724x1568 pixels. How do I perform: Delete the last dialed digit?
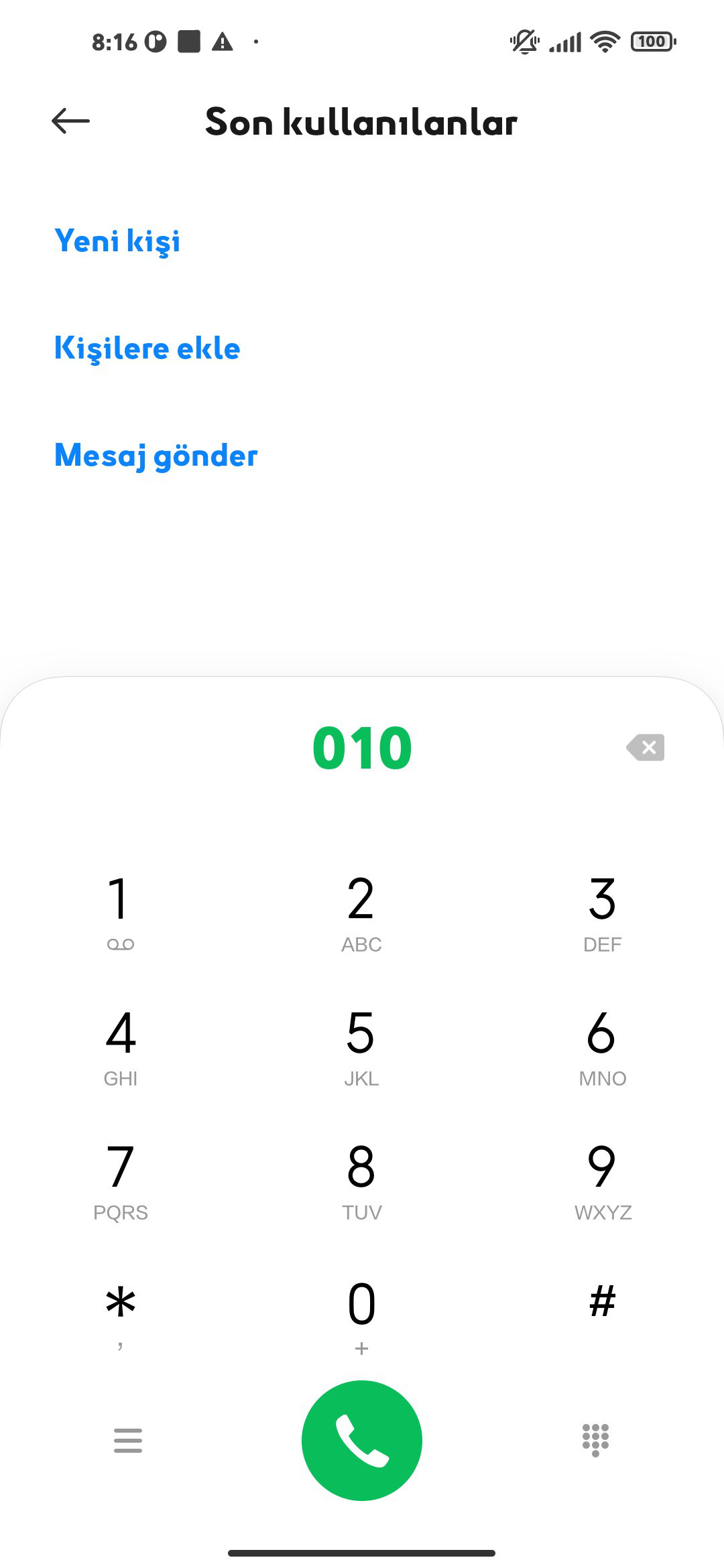(x=646, y=747)
